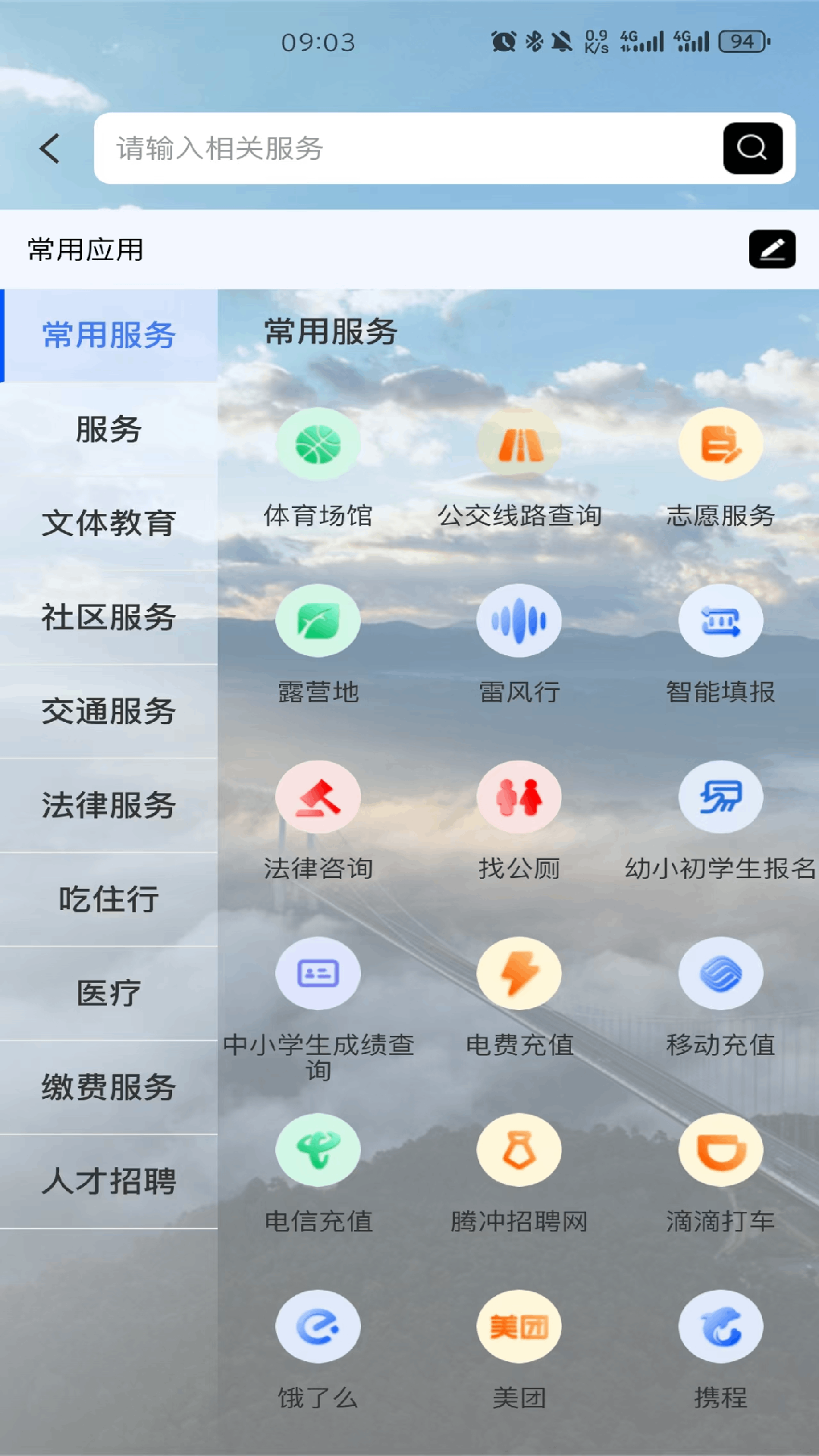
Task: Tap the edit pencil next to 常用应用
Action: pos(773,248)
